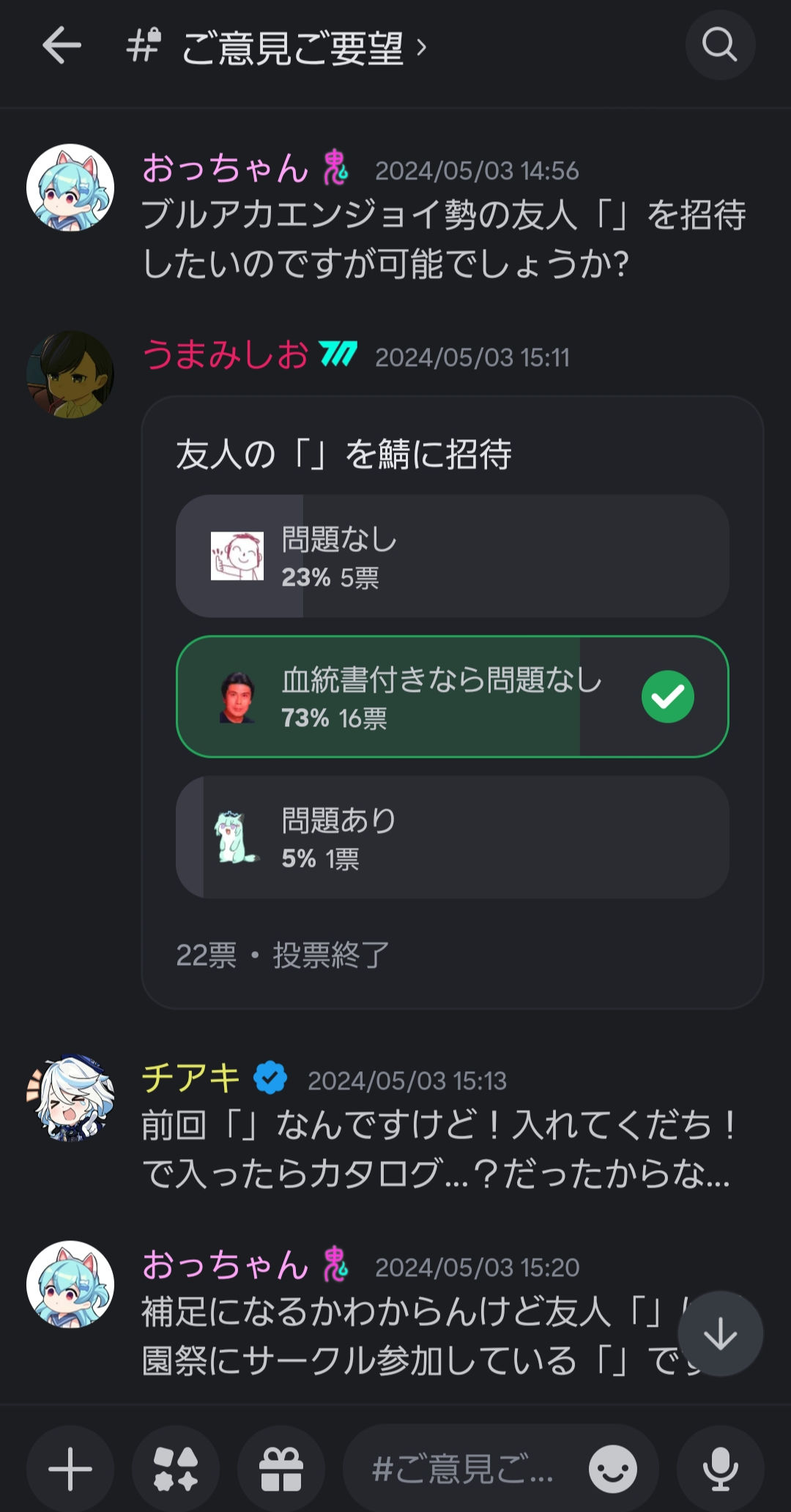This screenshot has height=1512, width=791.
Task: View the 問題なし poll option
Action: (452, 556)
